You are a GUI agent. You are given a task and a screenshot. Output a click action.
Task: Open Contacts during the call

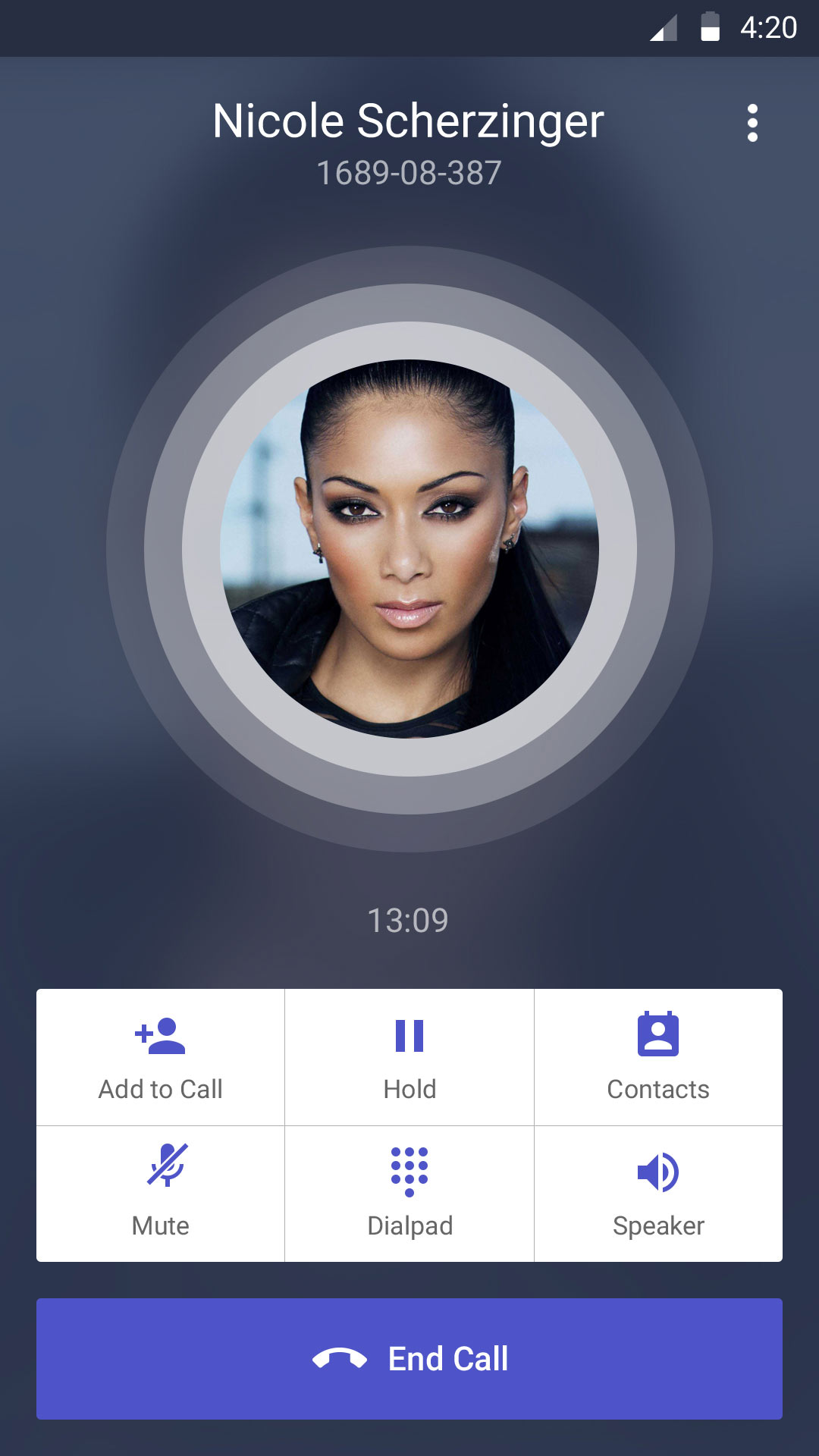658,1057
